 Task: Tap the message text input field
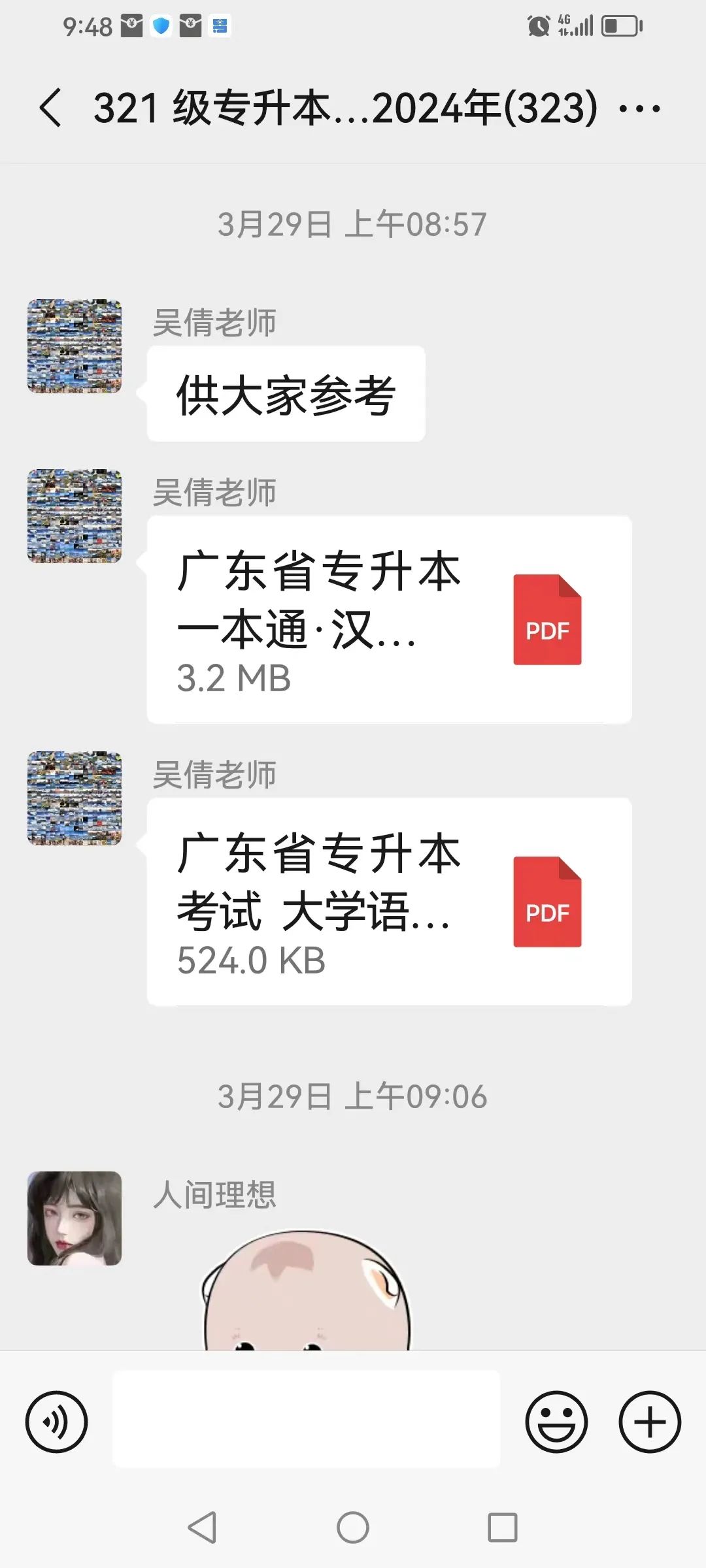pos(306,1420)
